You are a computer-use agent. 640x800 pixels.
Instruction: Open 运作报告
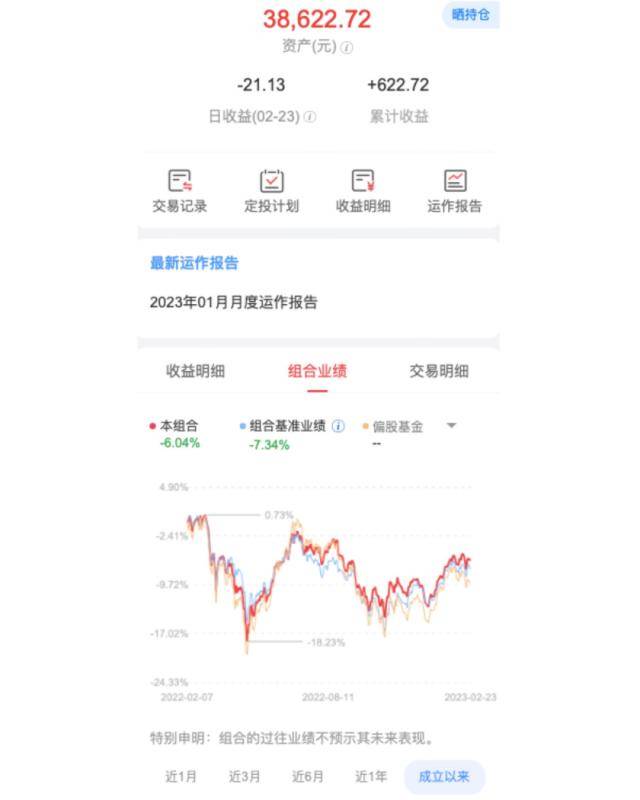[x=455, y=191]
